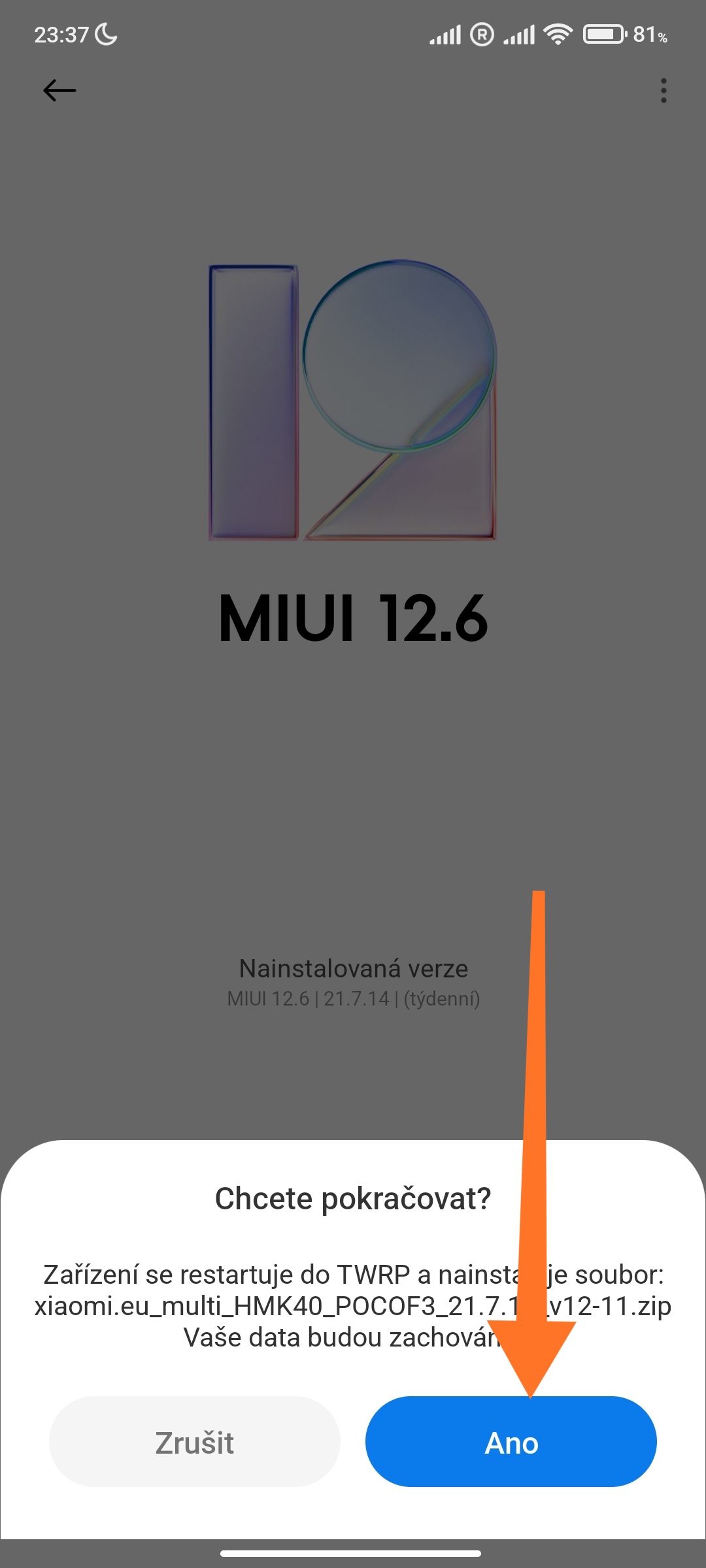The width and height of the screenshot is (706, 1568).
Task: Cancel the update with Zrušit
Action: (195, 1442)
